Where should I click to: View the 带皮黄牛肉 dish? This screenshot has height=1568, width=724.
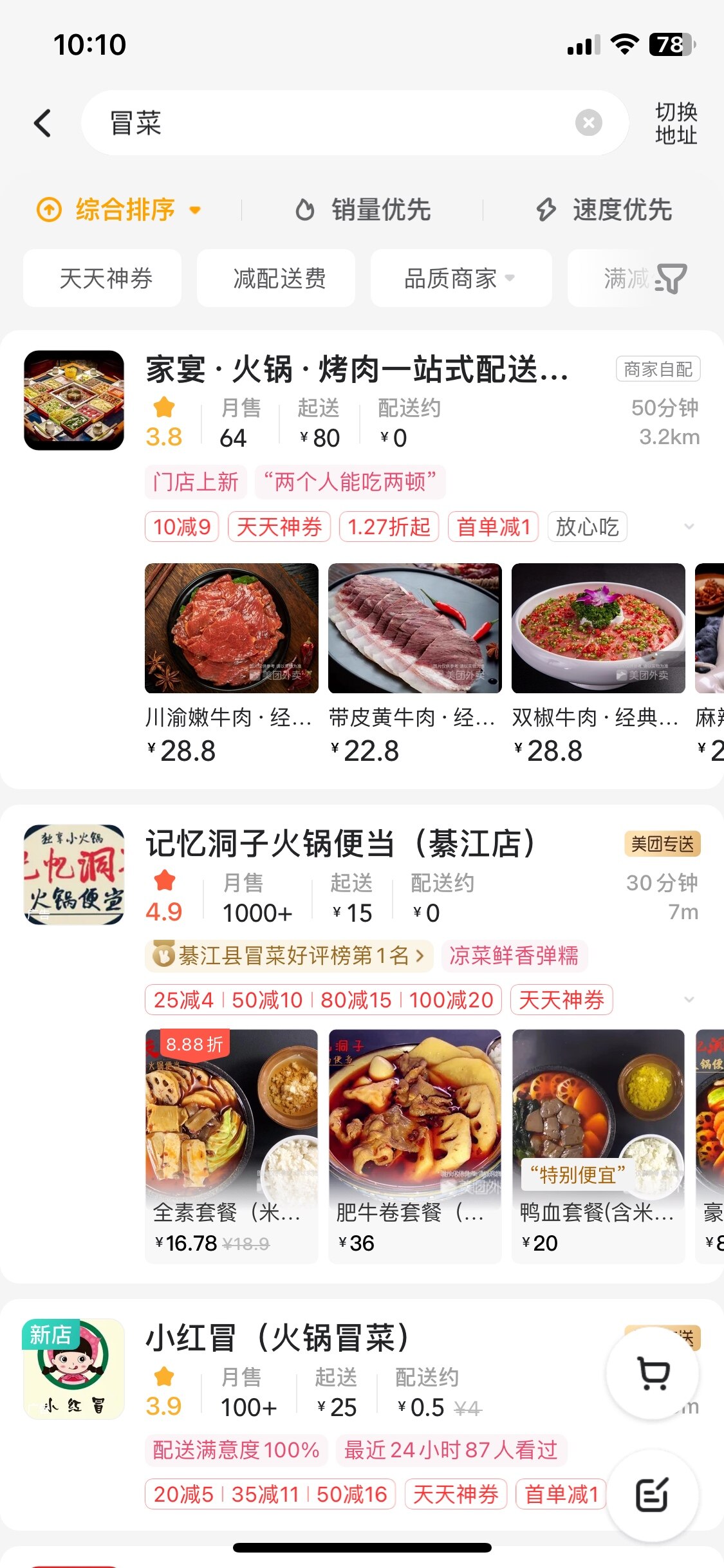[415, 664]
